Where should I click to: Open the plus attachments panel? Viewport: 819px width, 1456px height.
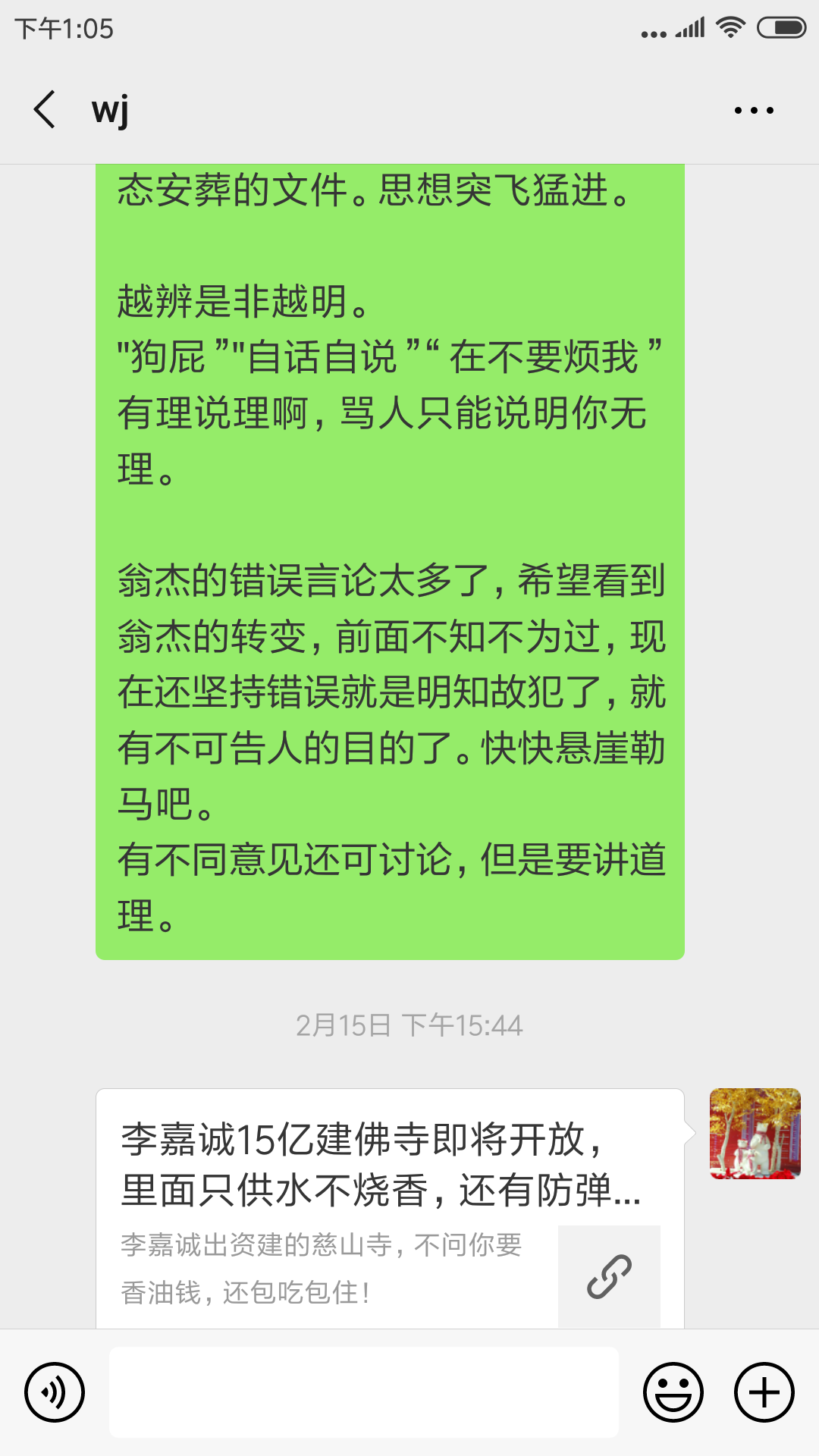tap(764, 1392)
